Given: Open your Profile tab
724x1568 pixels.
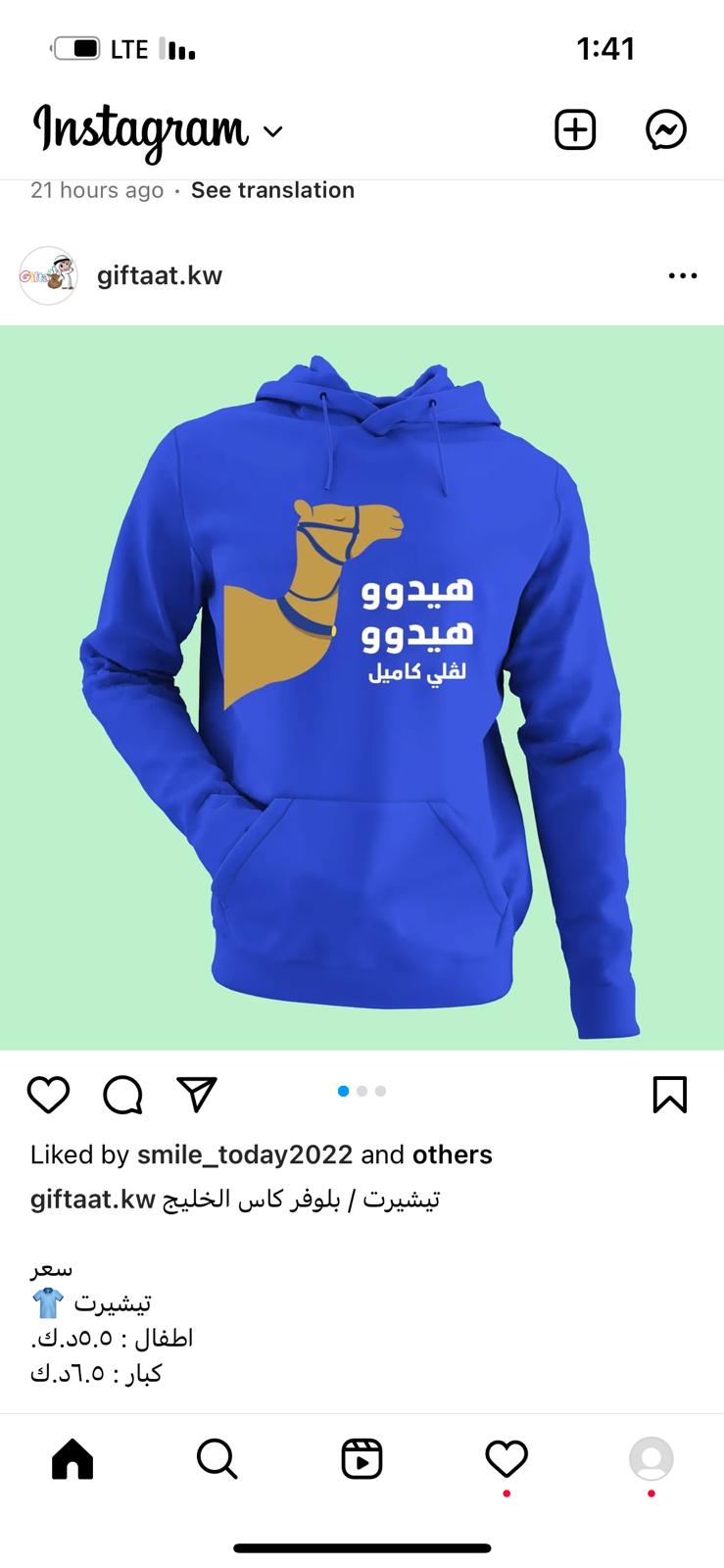Looking at the screenshot, I should (652, 1459).
